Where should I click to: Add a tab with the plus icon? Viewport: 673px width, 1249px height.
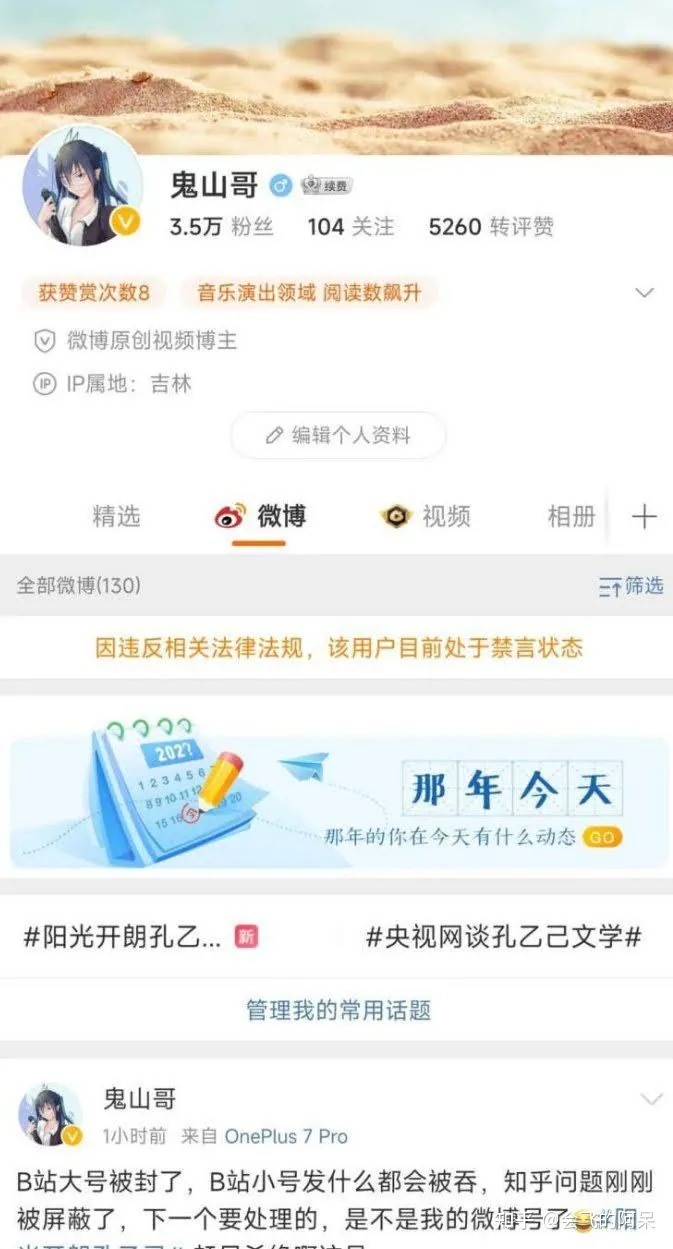click(644, 516)
